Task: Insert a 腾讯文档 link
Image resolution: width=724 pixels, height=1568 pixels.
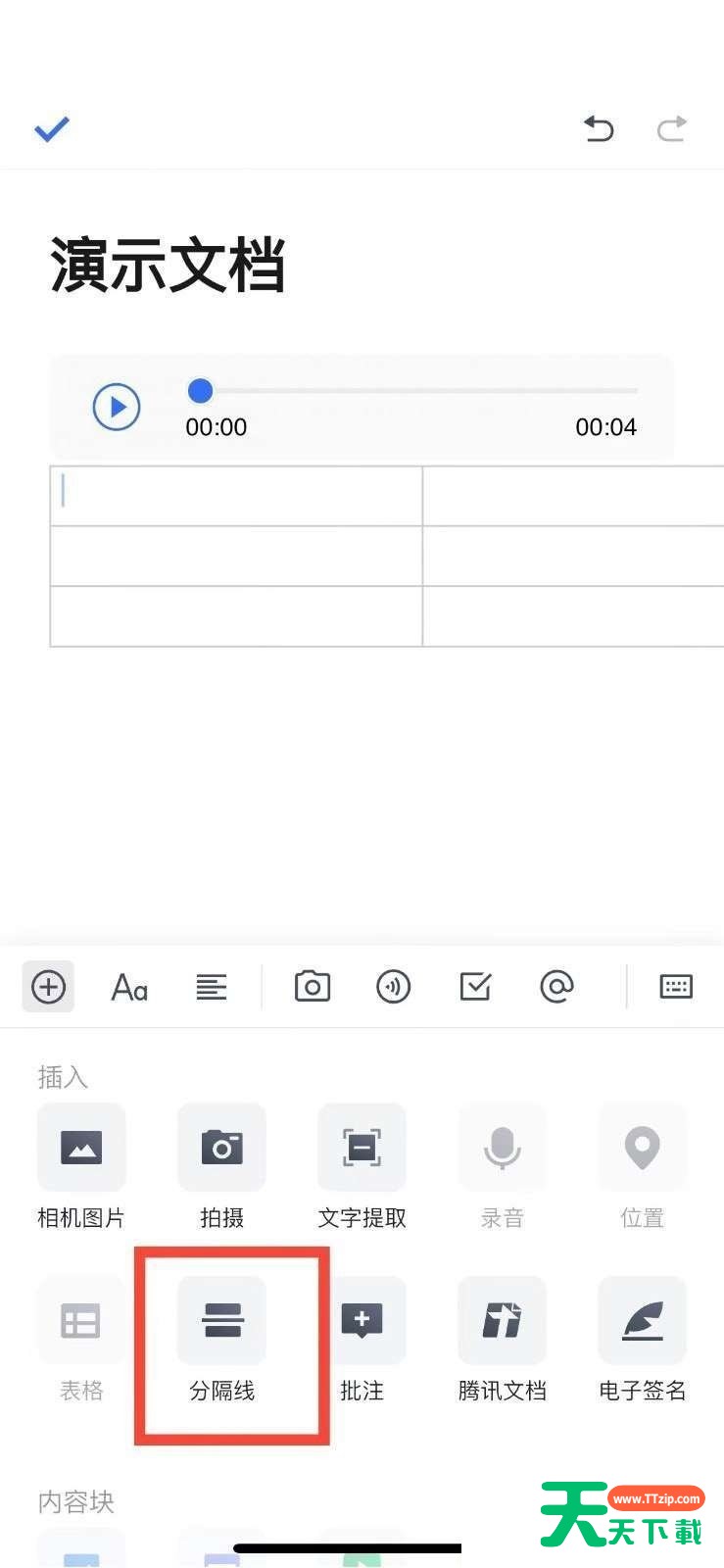Action: [502, 1340]
